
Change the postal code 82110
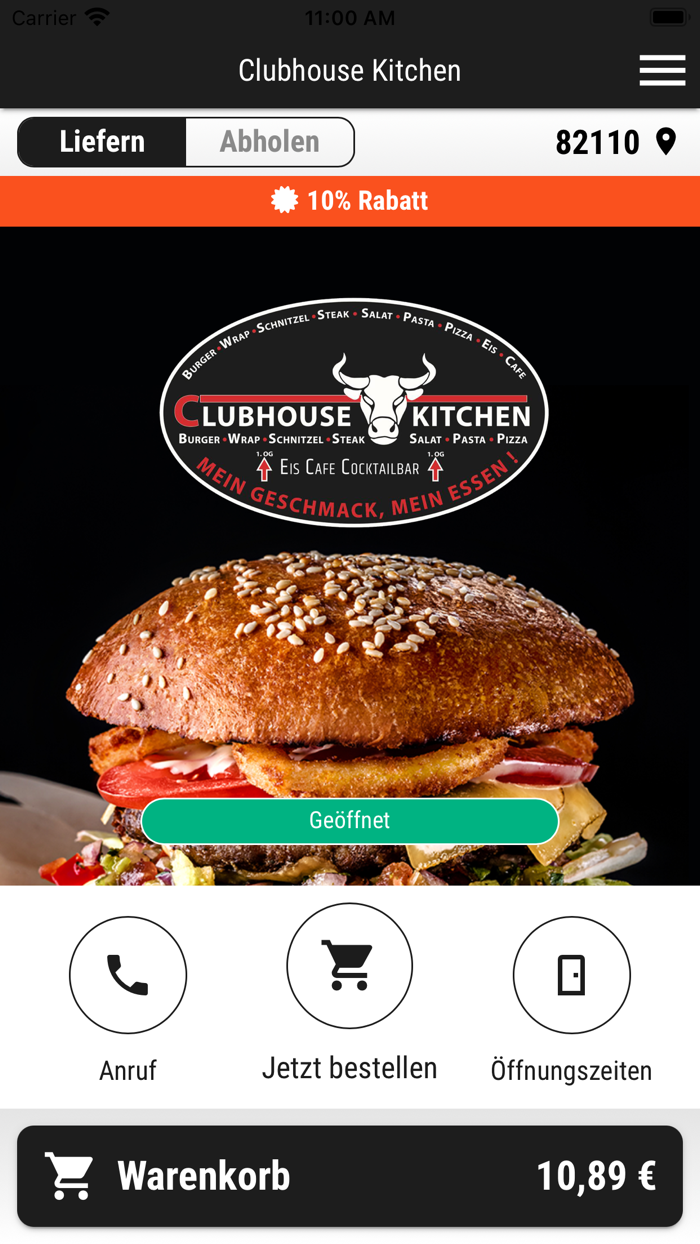coord(615,142)
